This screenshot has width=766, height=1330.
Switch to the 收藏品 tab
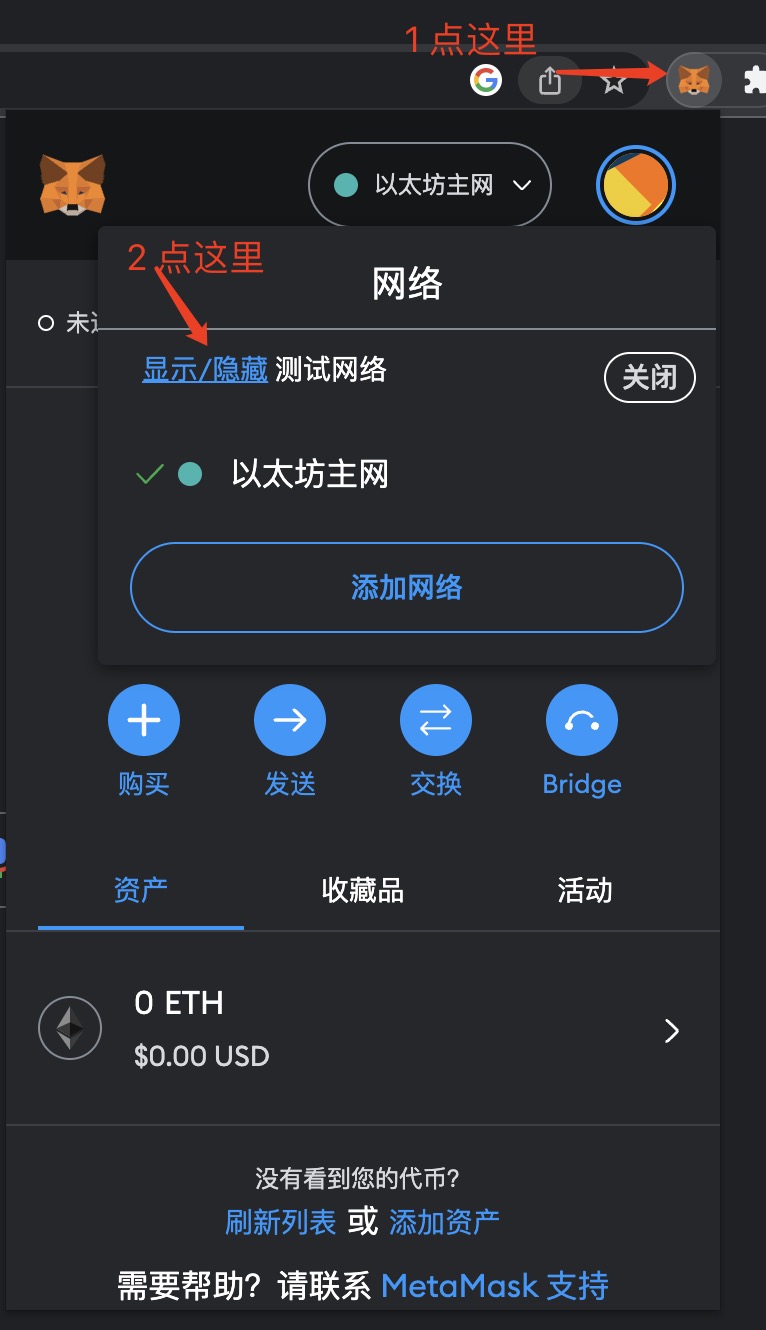pos(363,890)
